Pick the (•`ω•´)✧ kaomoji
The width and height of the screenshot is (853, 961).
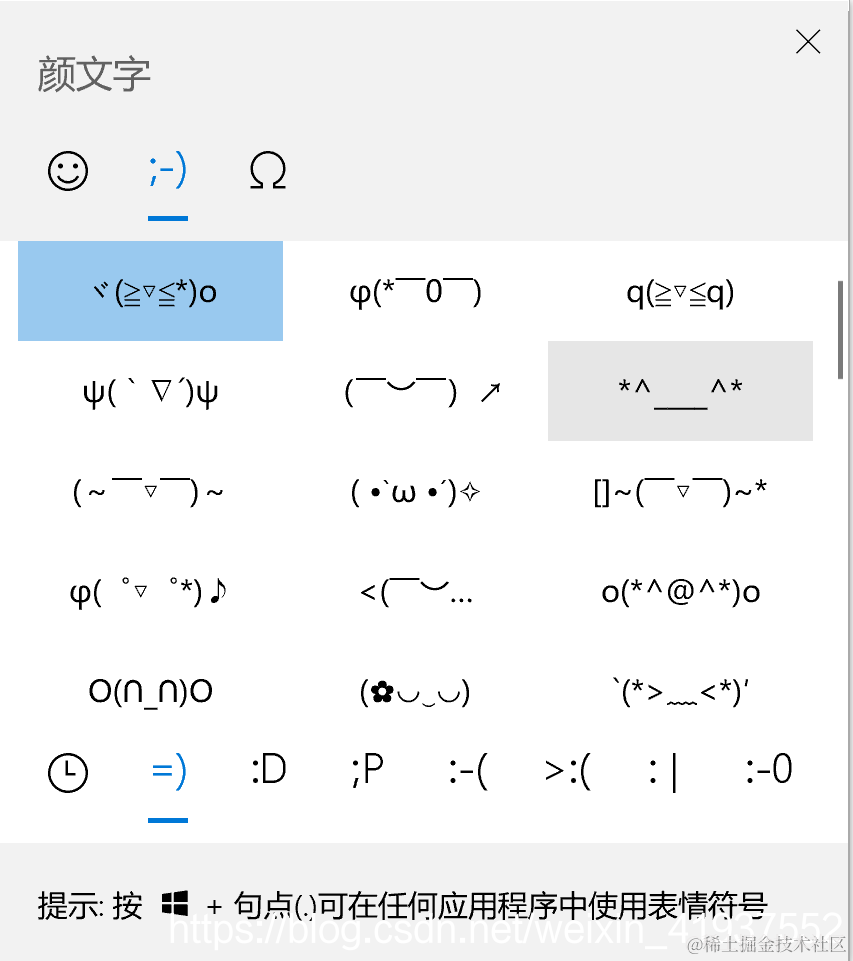coord(415,491)
